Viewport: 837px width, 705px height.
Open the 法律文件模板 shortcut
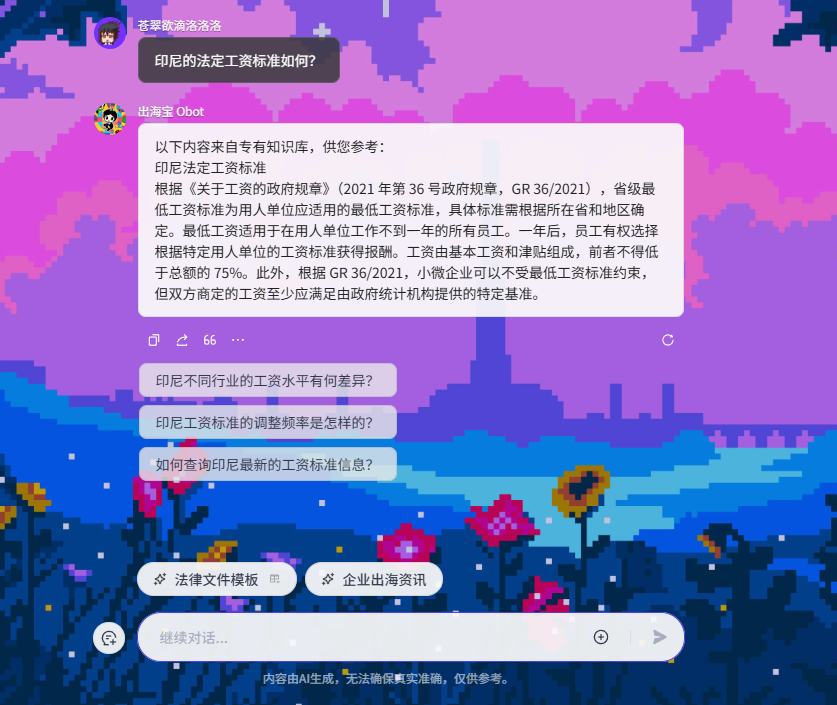pos(217,579)
